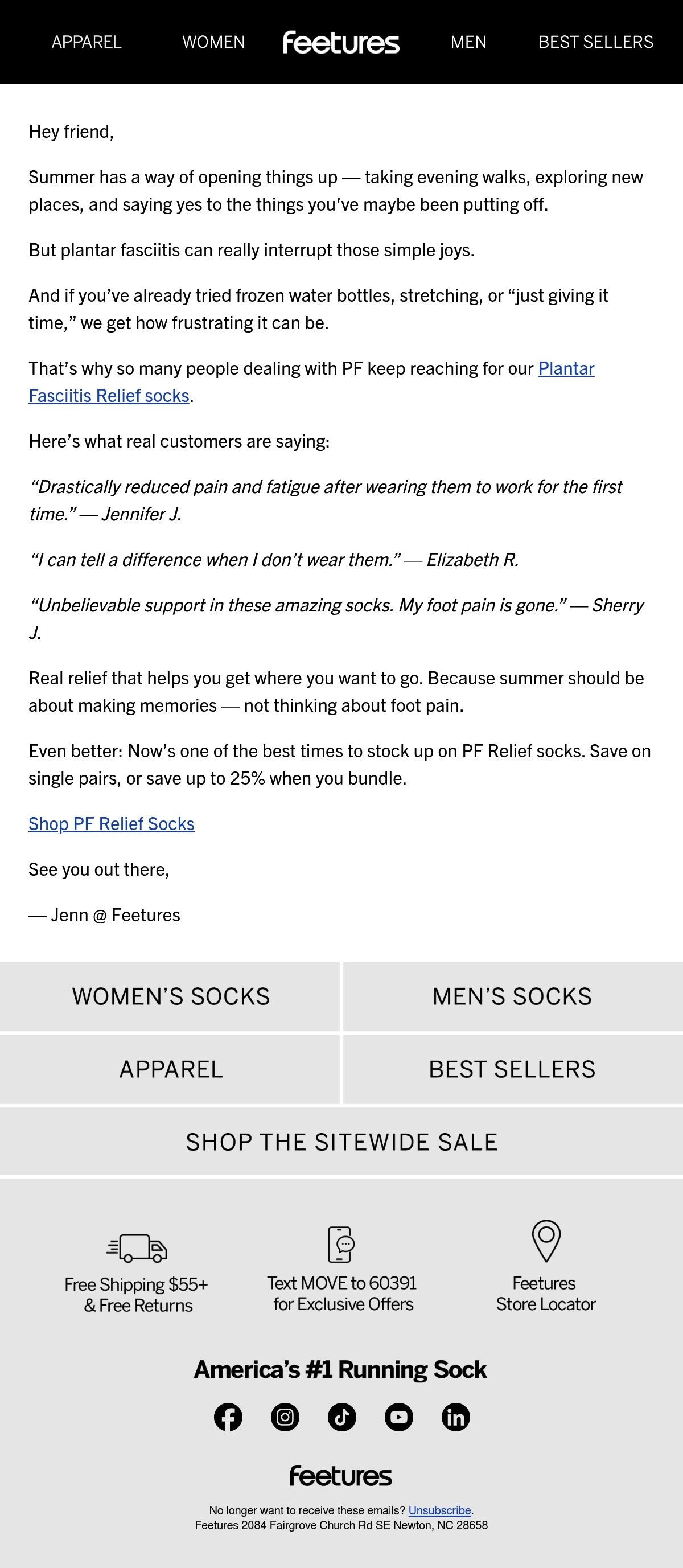
Task: Select the Women's Socks button
Action: coord(170,996)
